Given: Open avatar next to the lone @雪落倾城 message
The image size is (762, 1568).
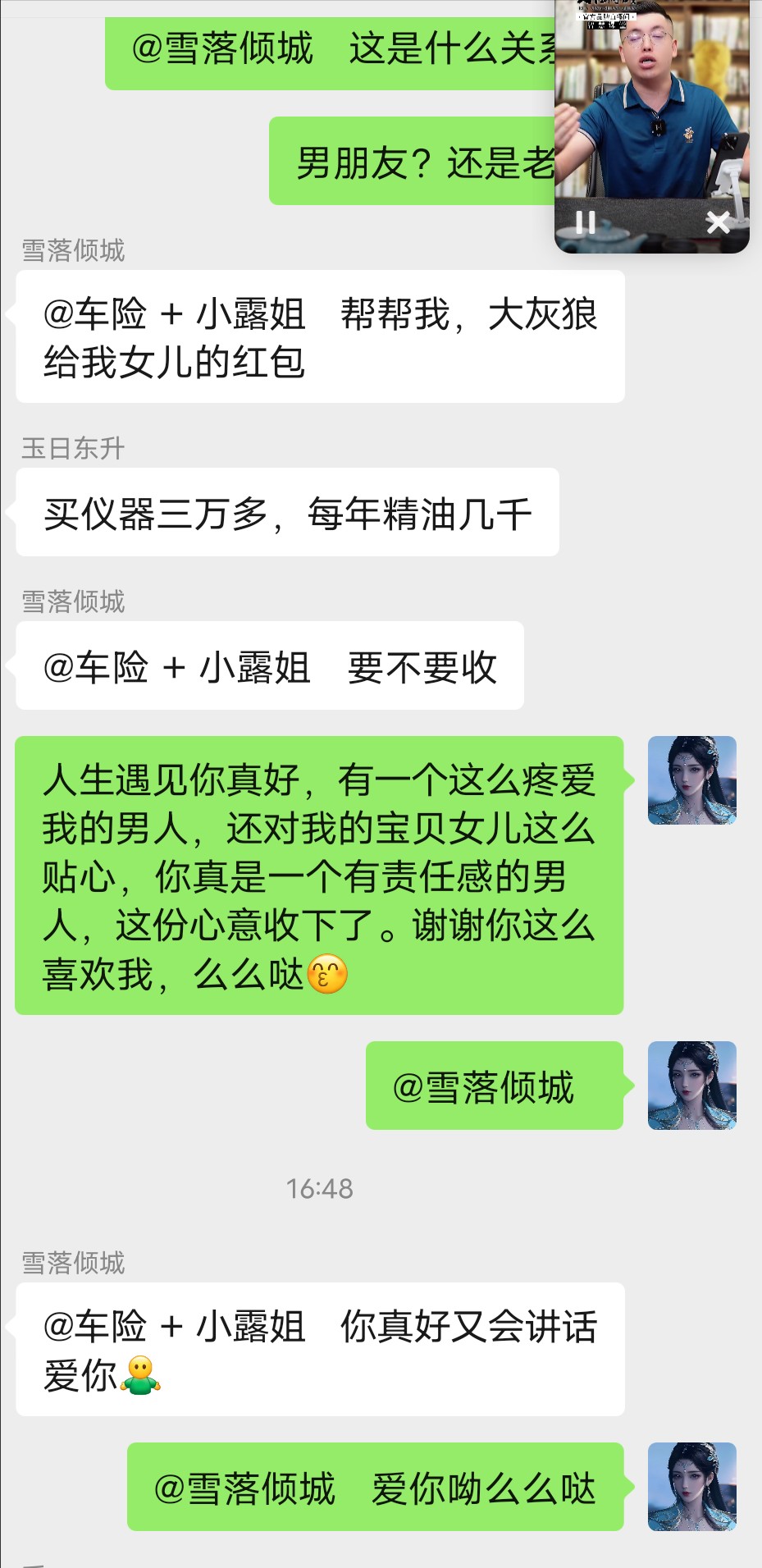Looking at the screenshot, I should tap(691, 1086).
